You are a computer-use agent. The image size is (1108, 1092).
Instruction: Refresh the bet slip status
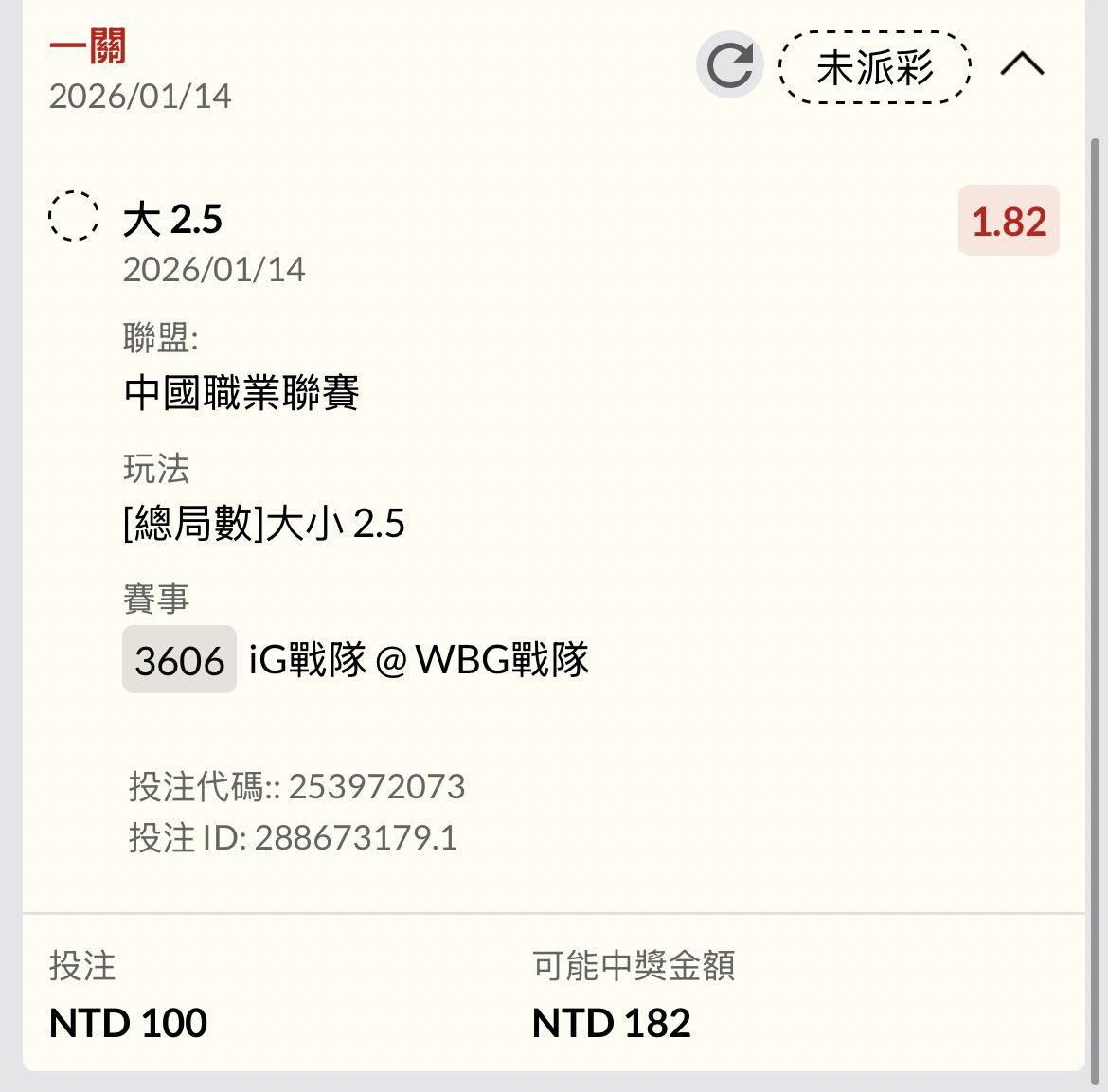click(x=729, y=65)
